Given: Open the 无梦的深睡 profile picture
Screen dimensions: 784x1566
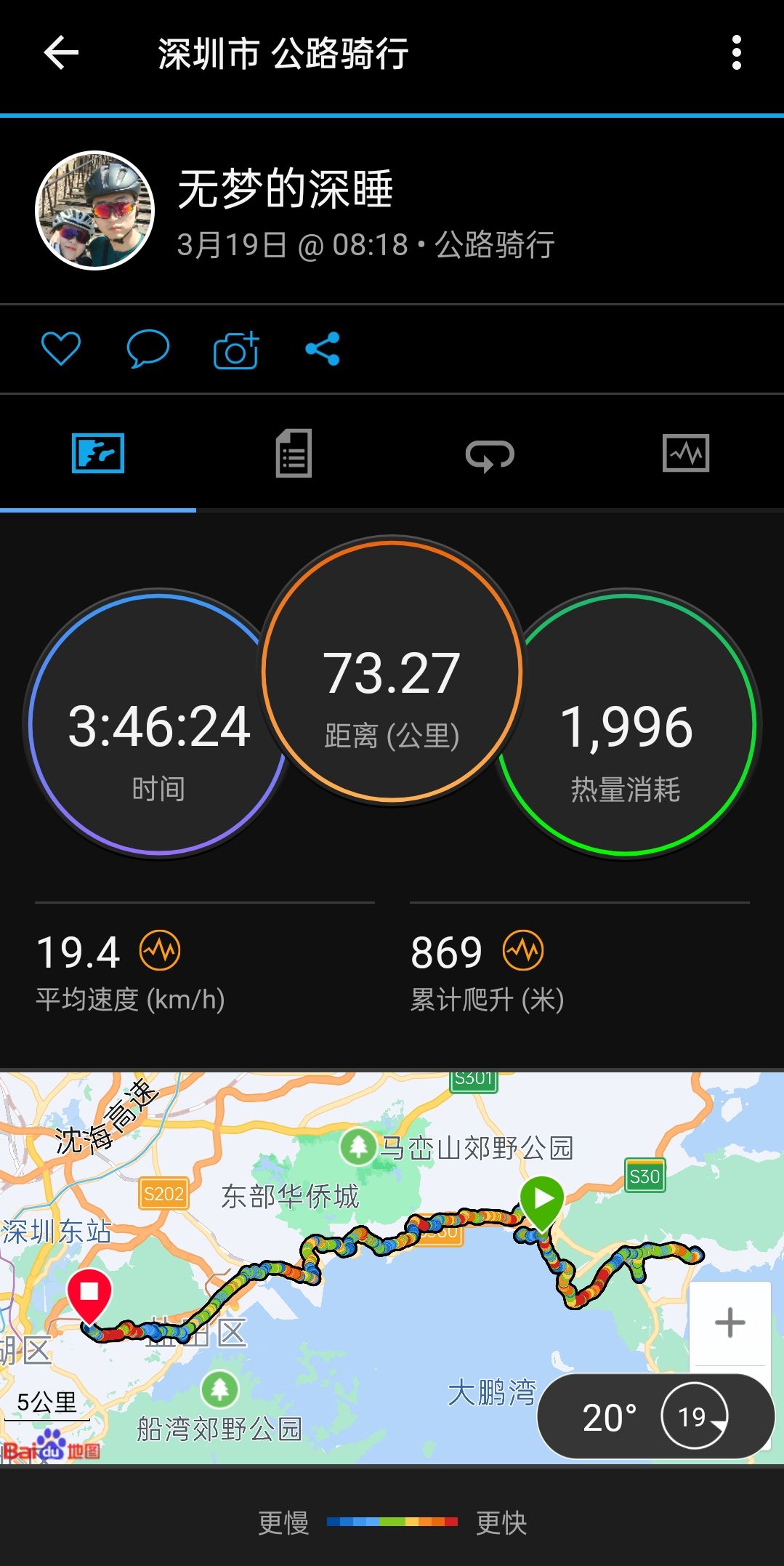Looking at the screenshot, I should 95,211.
